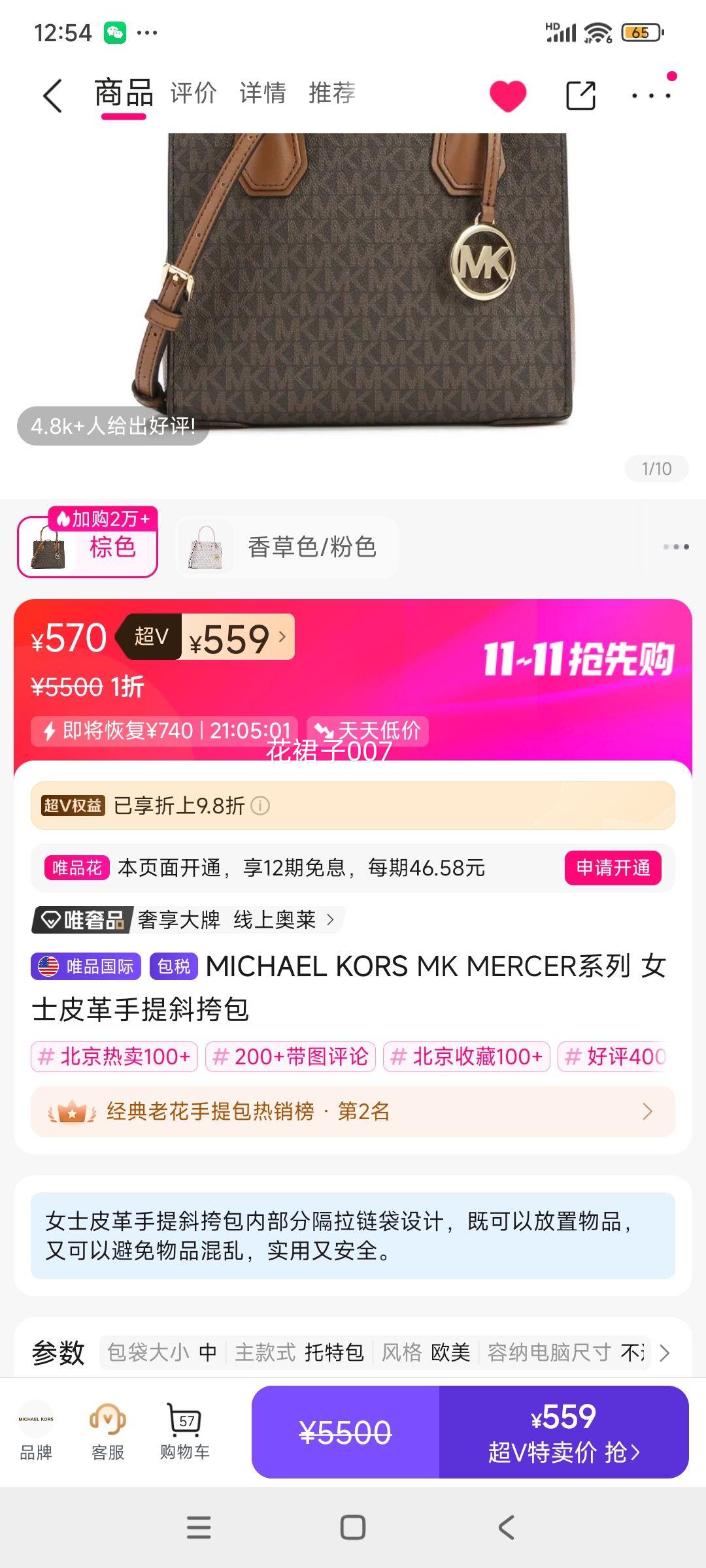Open more options via the three-dot icon
The width and height of the screenshot is (706, 1568).
pyautogui.click(x=652, y=93)
